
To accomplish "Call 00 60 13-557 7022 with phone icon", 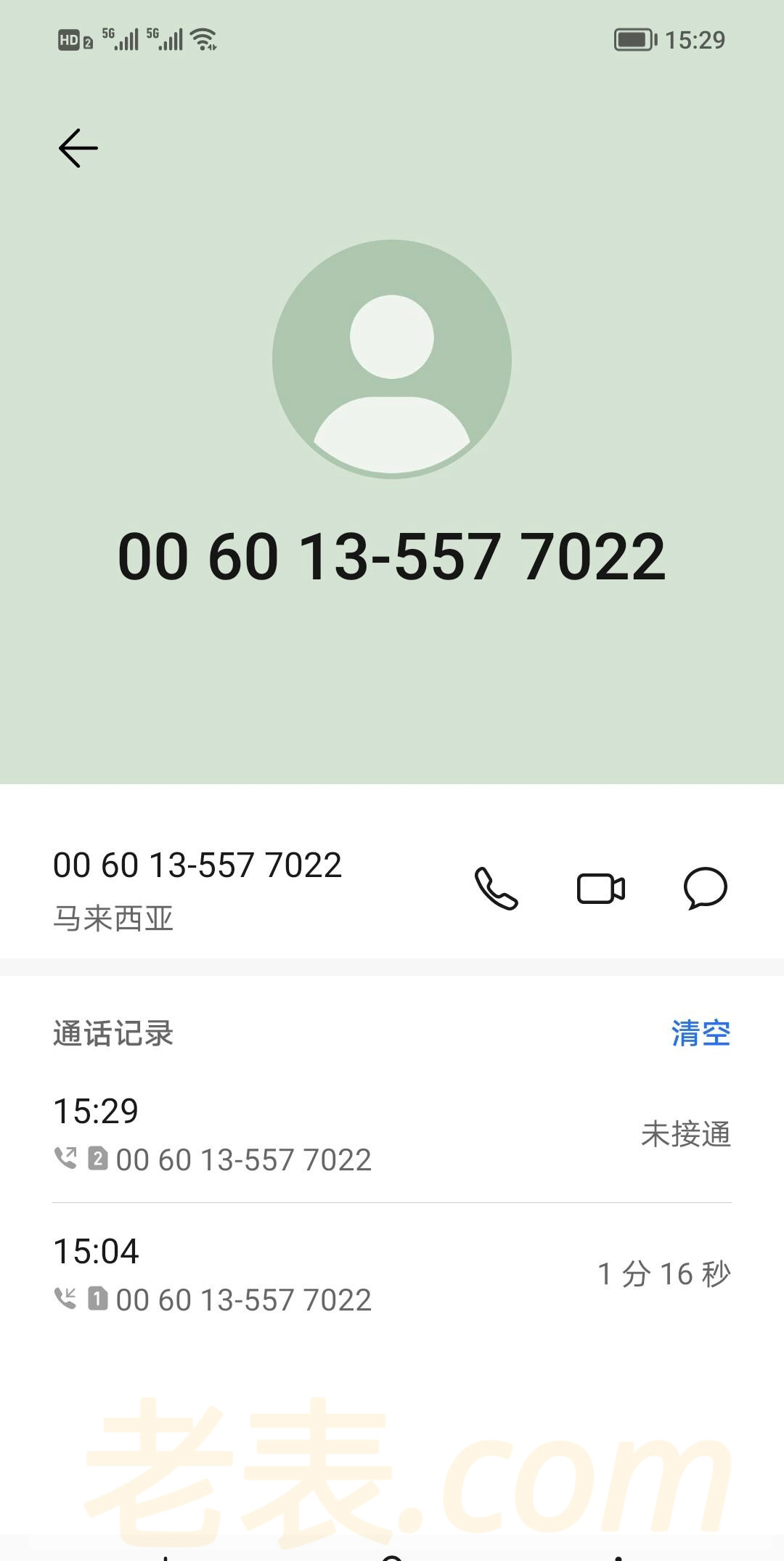I will tap(497, 888).
